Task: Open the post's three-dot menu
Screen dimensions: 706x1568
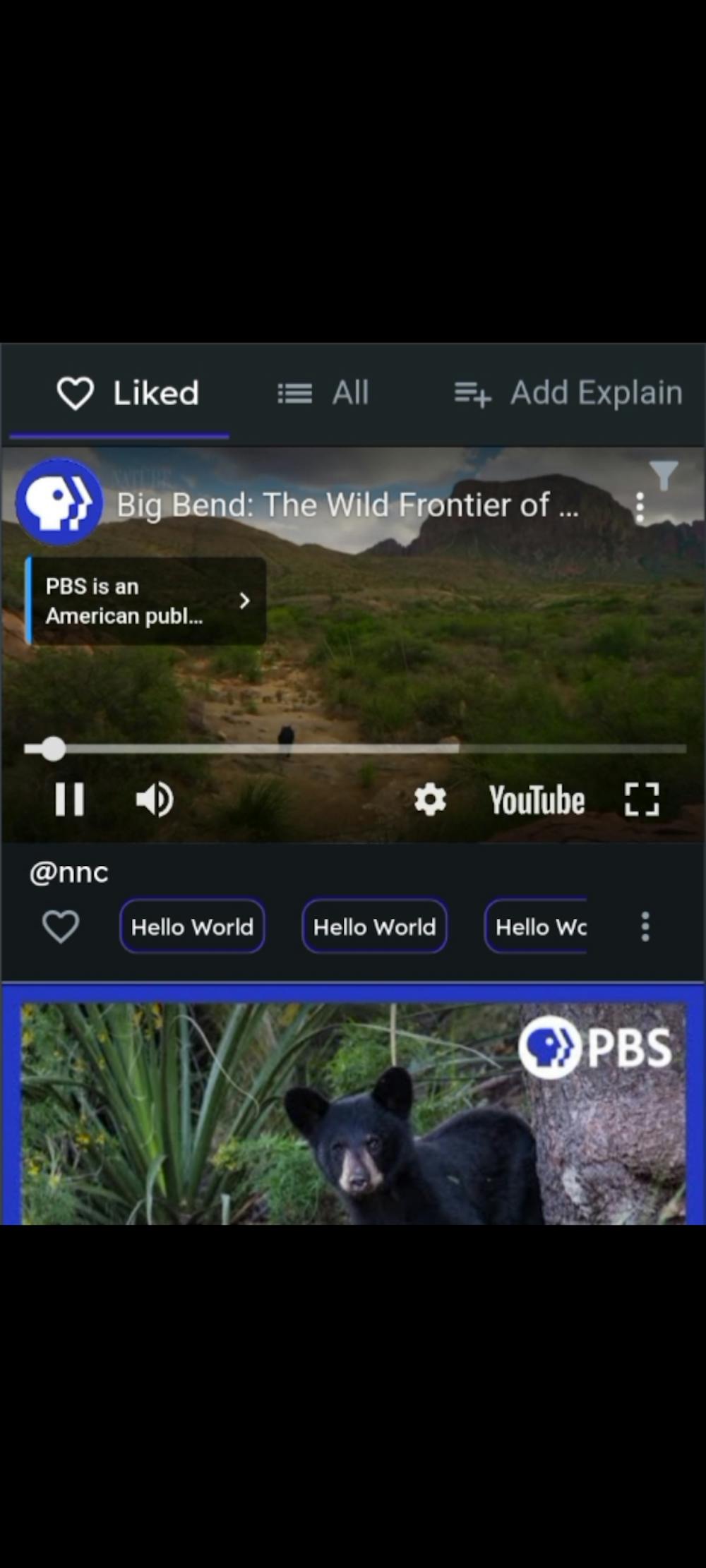Action: [645, 926]
